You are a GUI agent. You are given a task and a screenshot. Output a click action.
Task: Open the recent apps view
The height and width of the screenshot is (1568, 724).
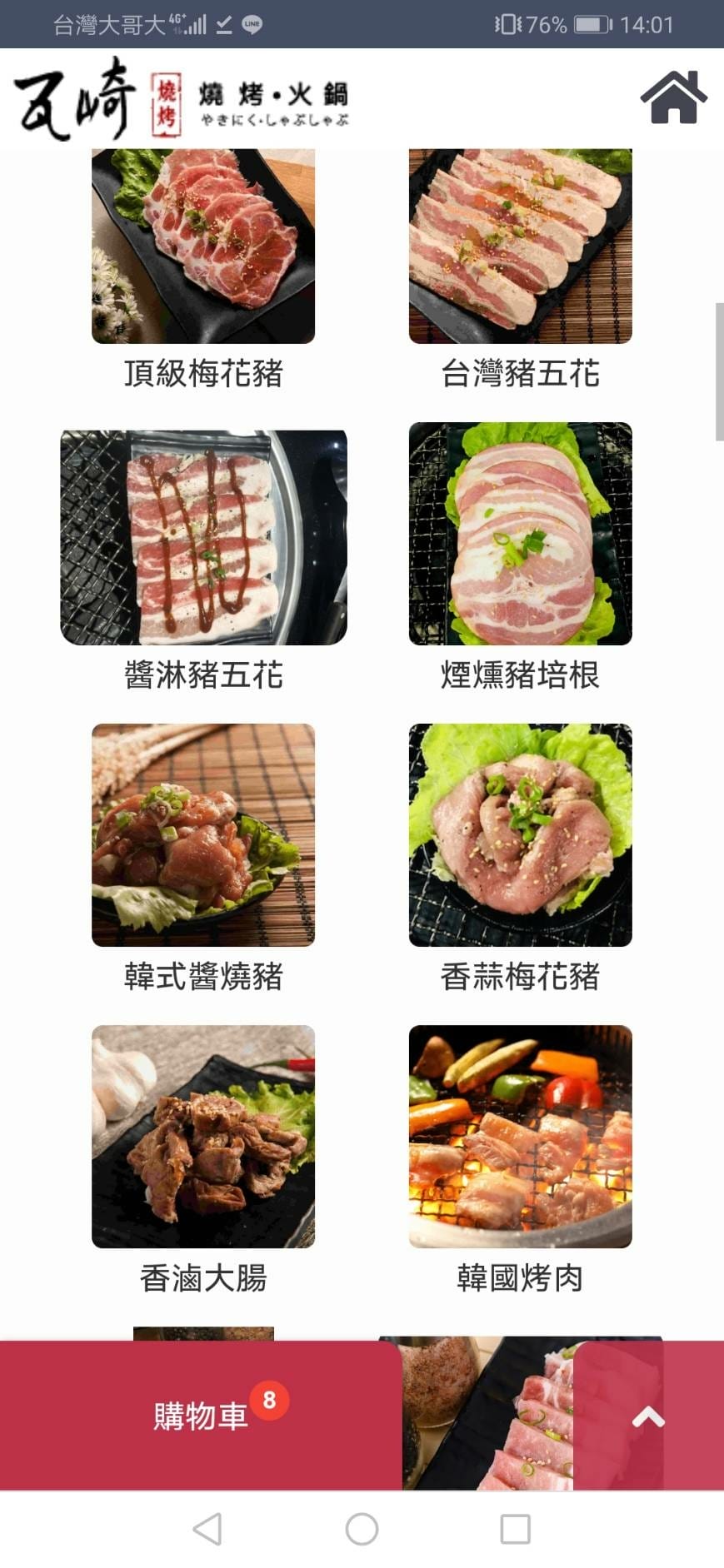click(x=515, y=1529)
